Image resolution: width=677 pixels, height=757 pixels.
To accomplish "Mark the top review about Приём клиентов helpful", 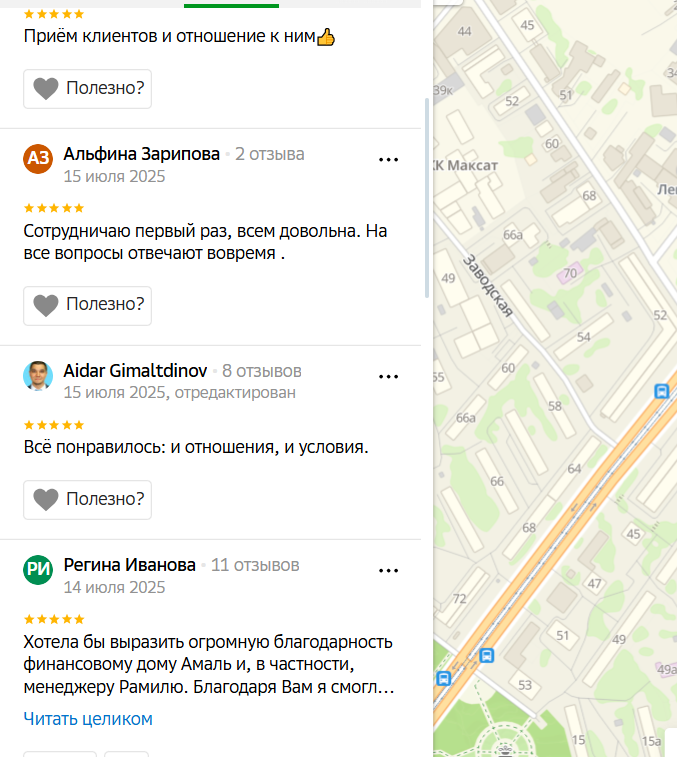I will [x=87, y=88].
